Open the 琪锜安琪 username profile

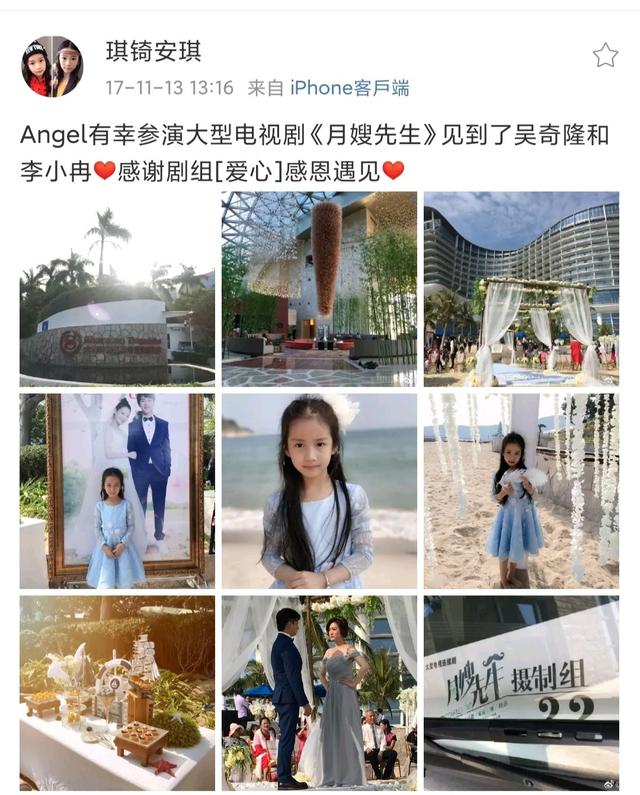[x=154, y=50]
